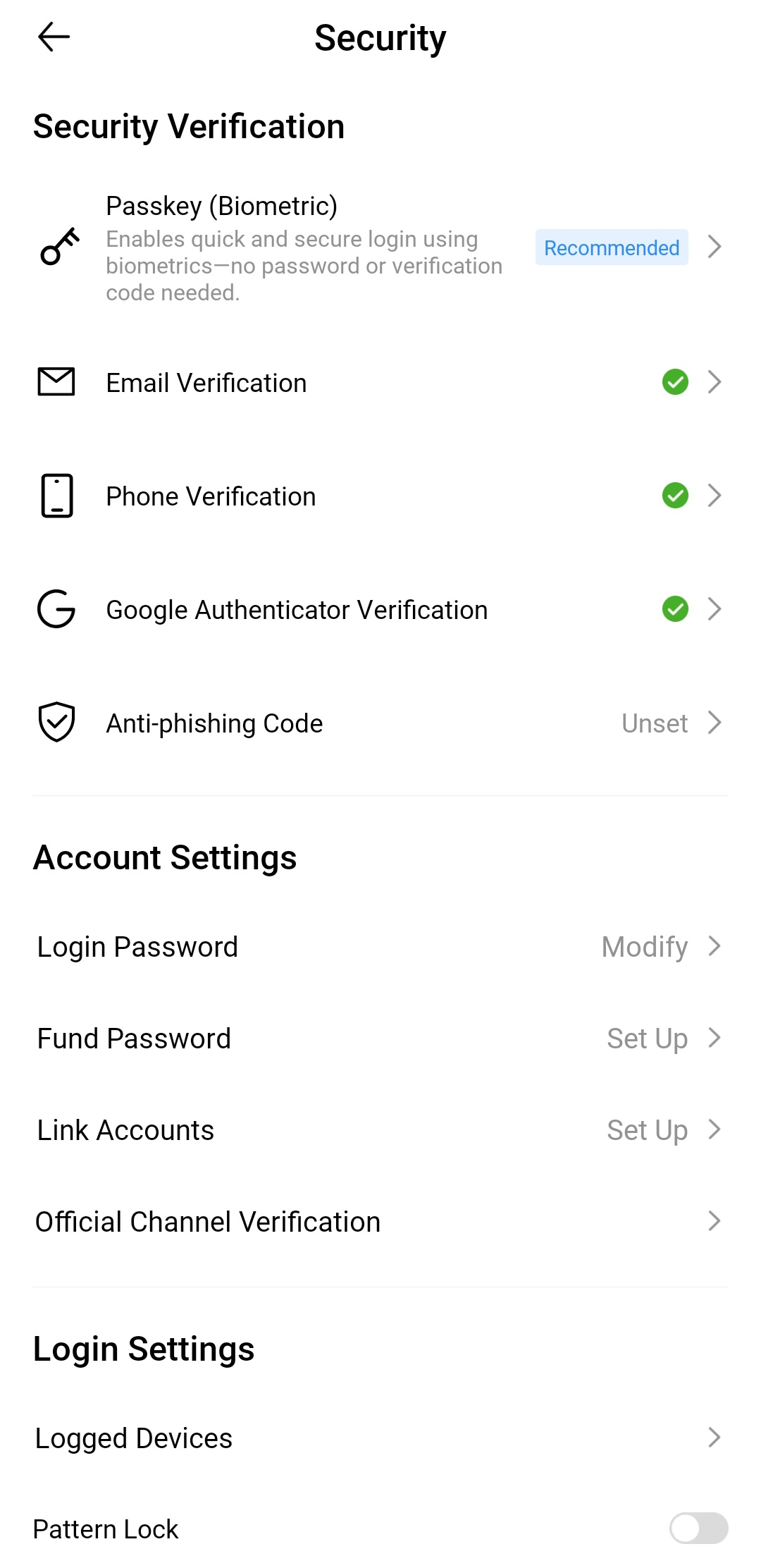Open Email Verification settings
761x1568 pixels.
coord(380,382)
